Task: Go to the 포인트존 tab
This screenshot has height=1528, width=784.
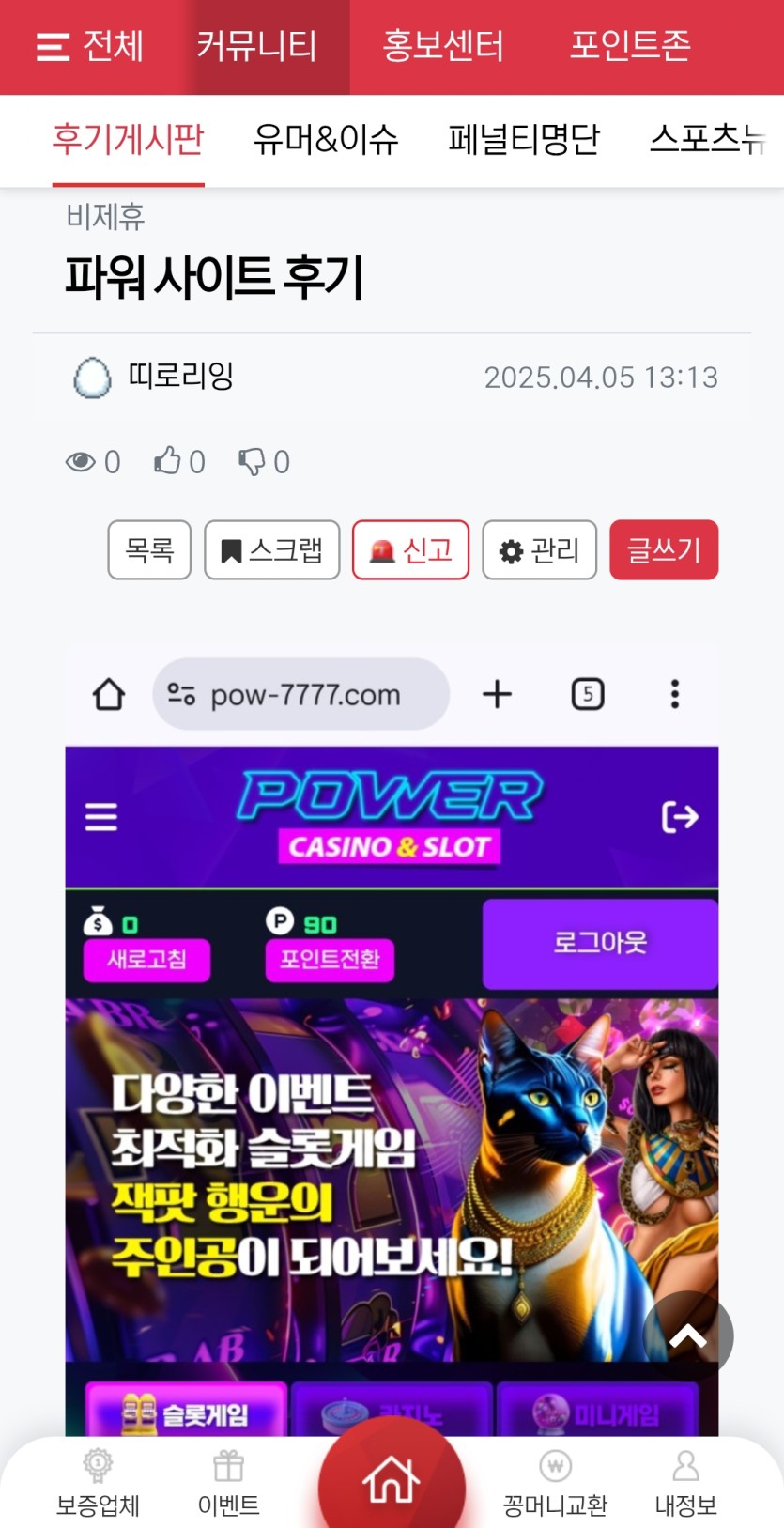Action: click(630, 46)
